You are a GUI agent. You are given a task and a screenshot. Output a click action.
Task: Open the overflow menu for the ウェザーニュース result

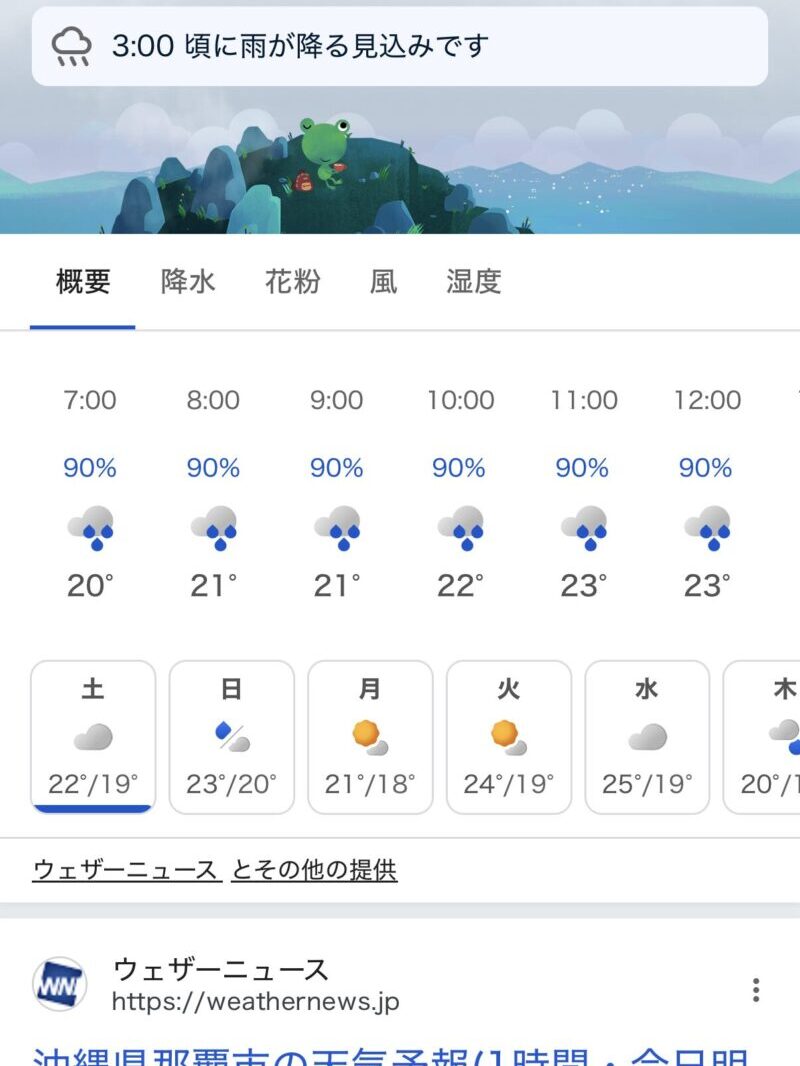pos(756,990)
